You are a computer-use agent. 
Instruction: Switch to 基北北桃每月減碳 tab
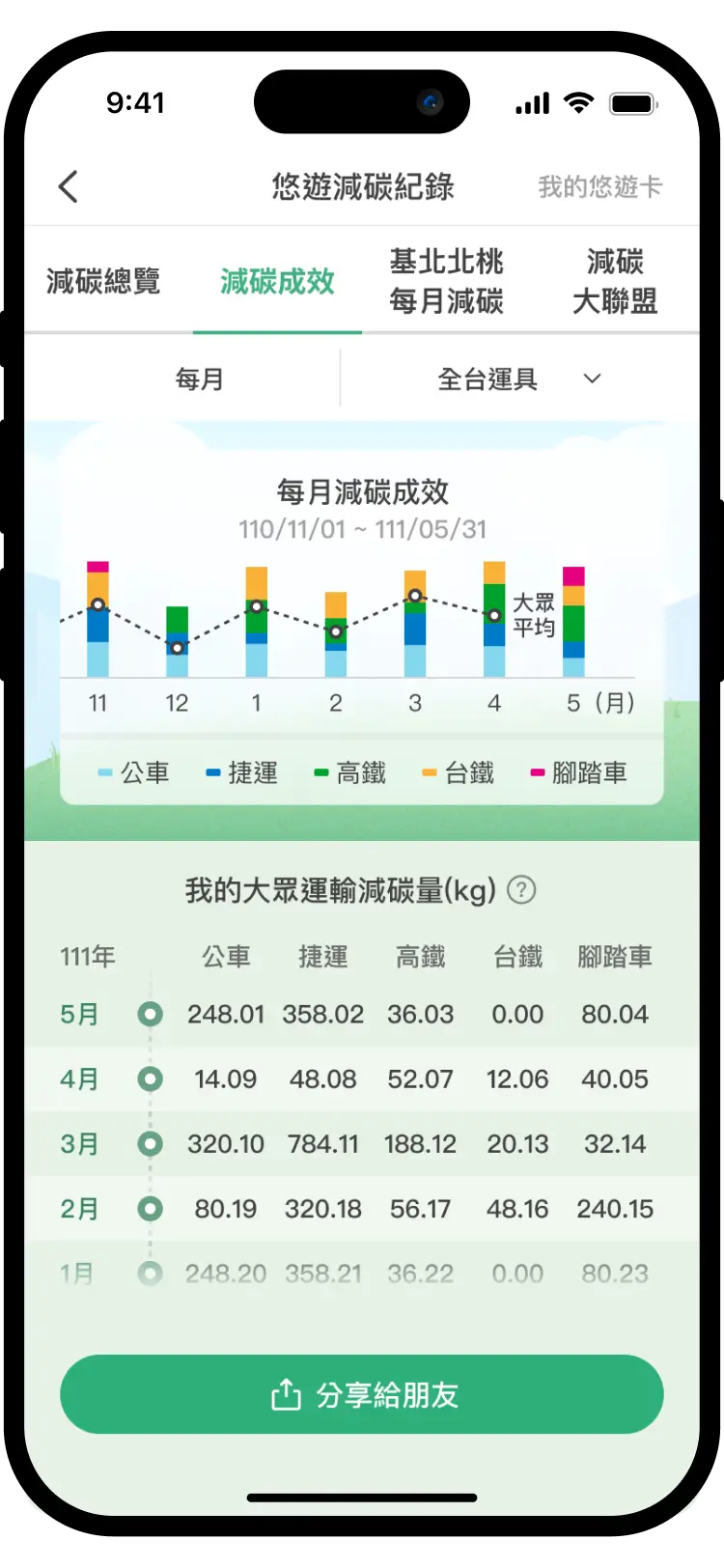click(x=446, y=281)
